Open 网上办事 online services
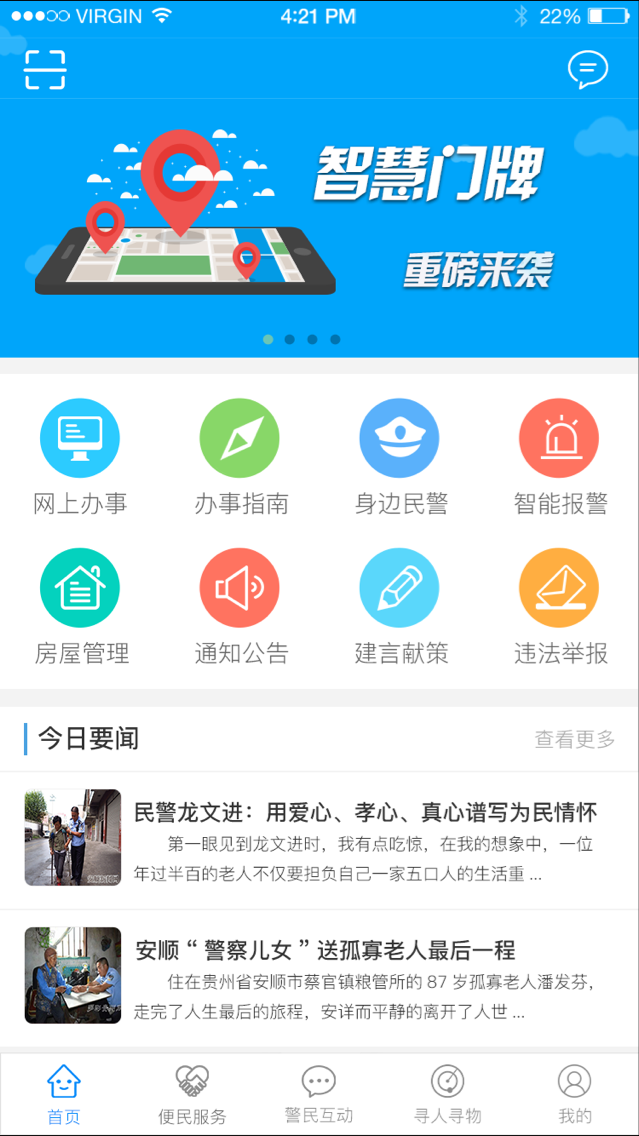The height and width of the screenshot is (1136, 639). click(x=80, y=457)
